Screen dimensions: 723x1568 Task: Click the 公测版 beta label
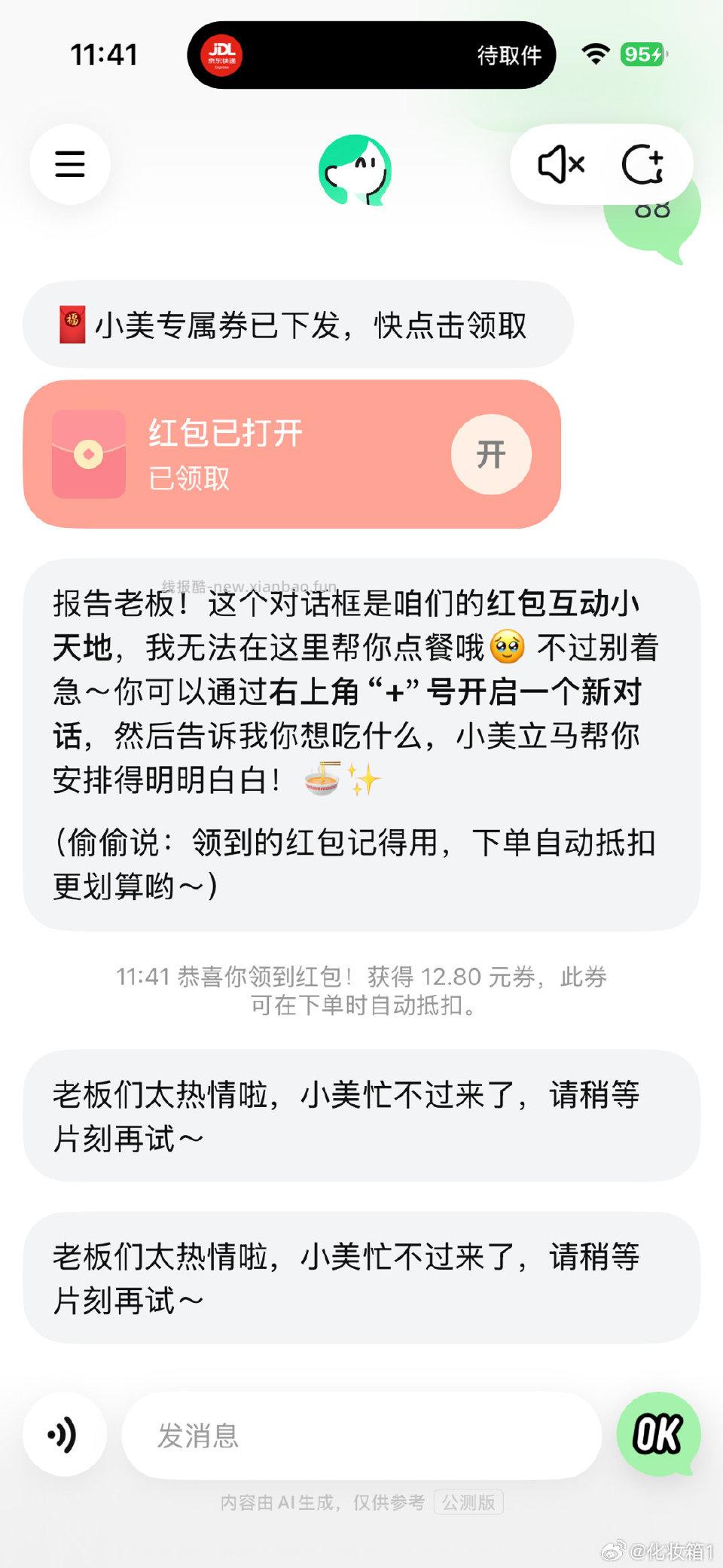[468, 1502]
